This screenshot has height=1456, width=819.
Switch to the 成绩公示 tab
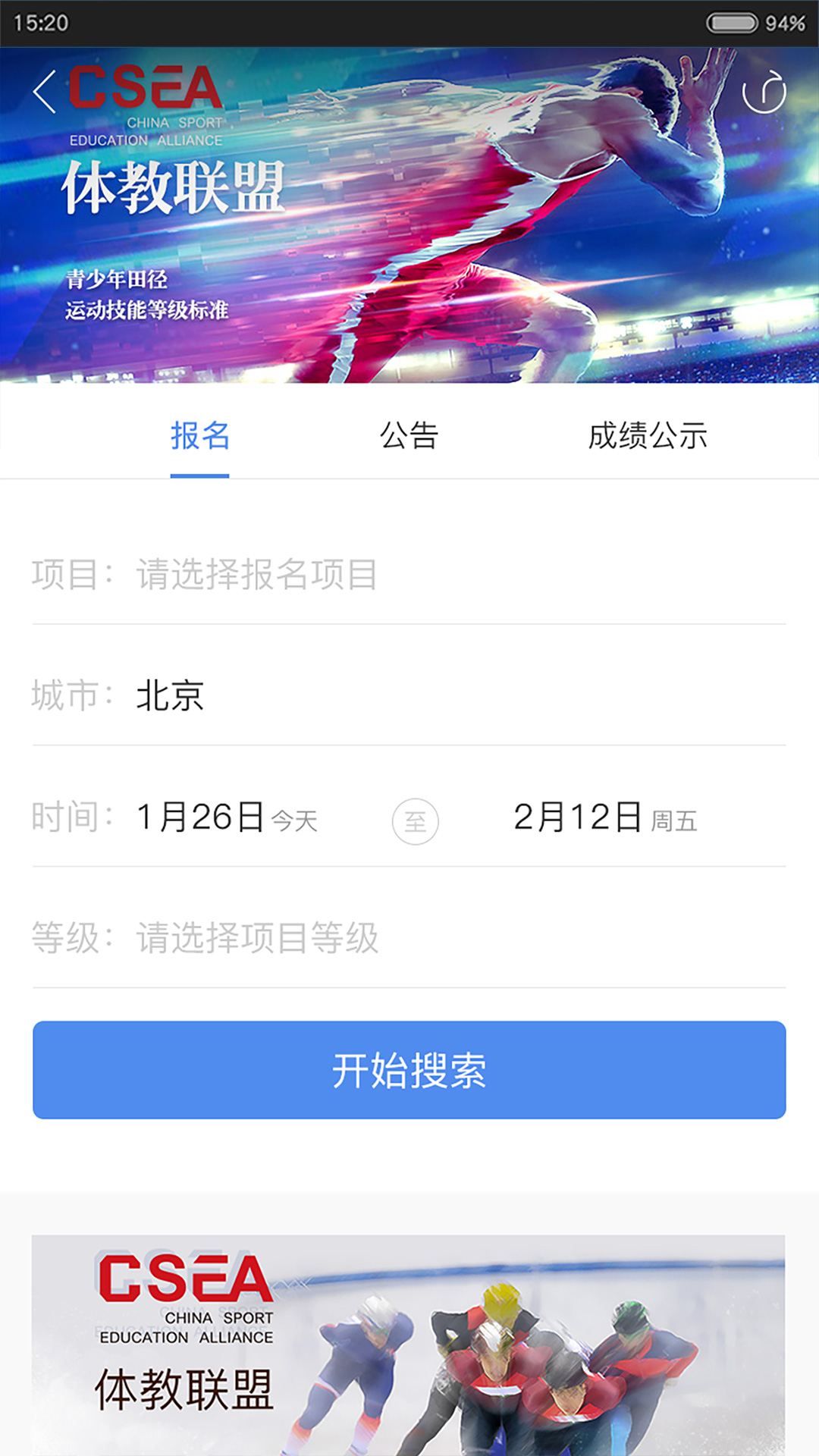(648, 435)
